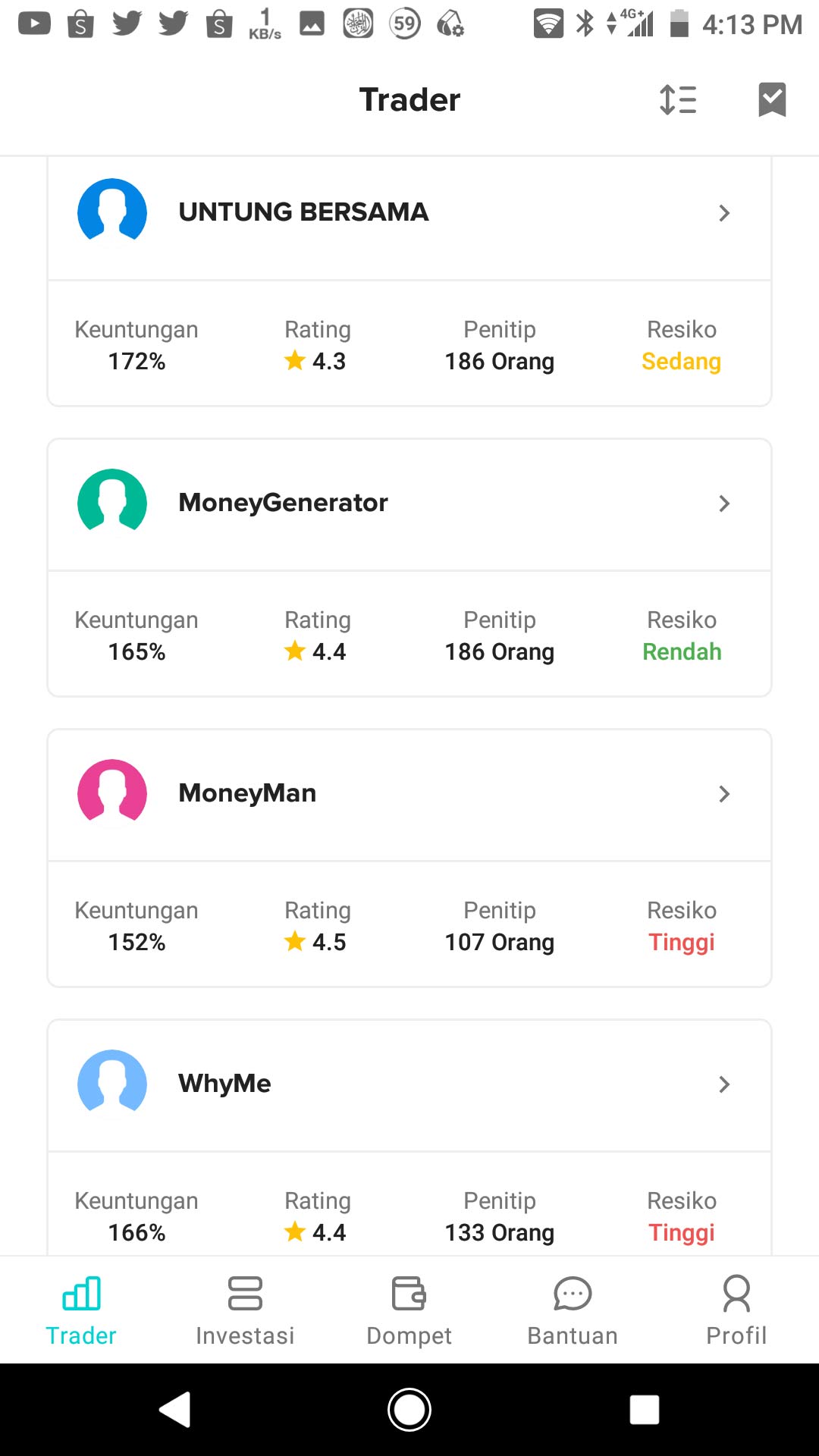Open MoneyMan via its chevron arrow
The height and width of the screenshot is (1456, 819).
724,794
